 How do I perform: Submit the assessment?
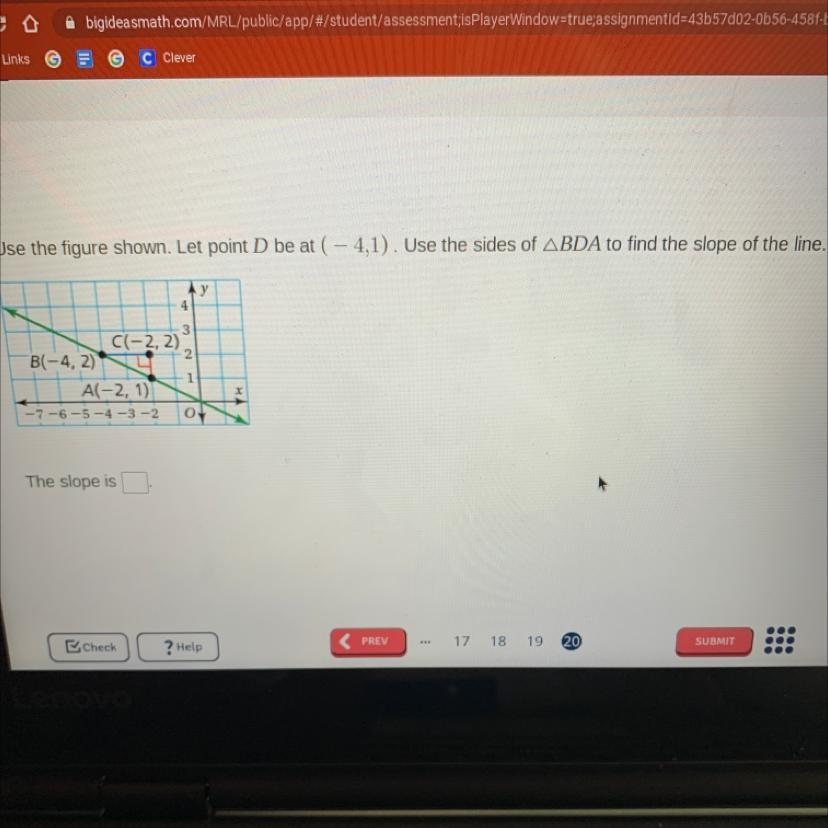click(714, 641)
